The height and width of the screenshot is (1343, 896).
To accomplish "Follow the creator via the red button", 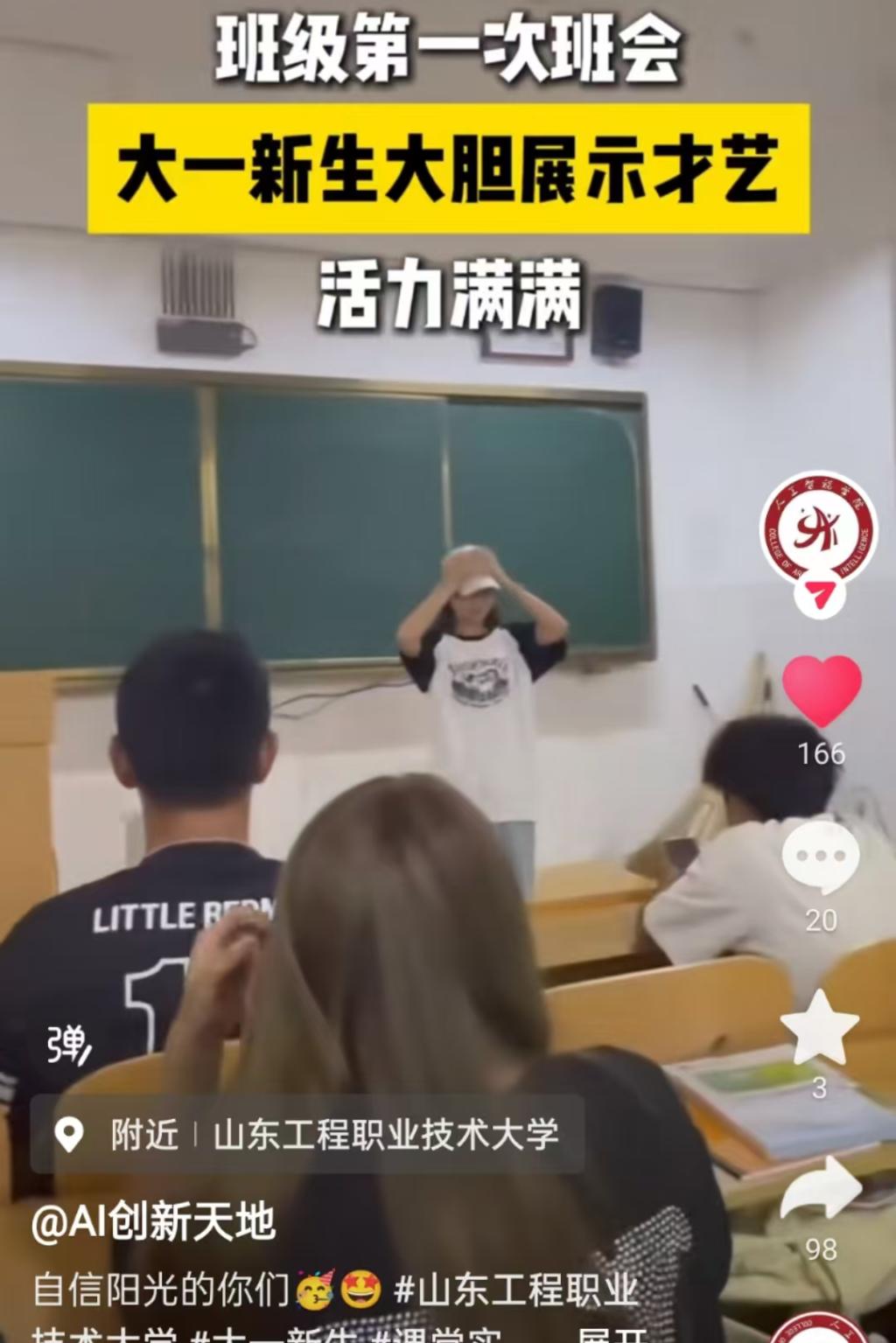I will [x=819, y=597].
